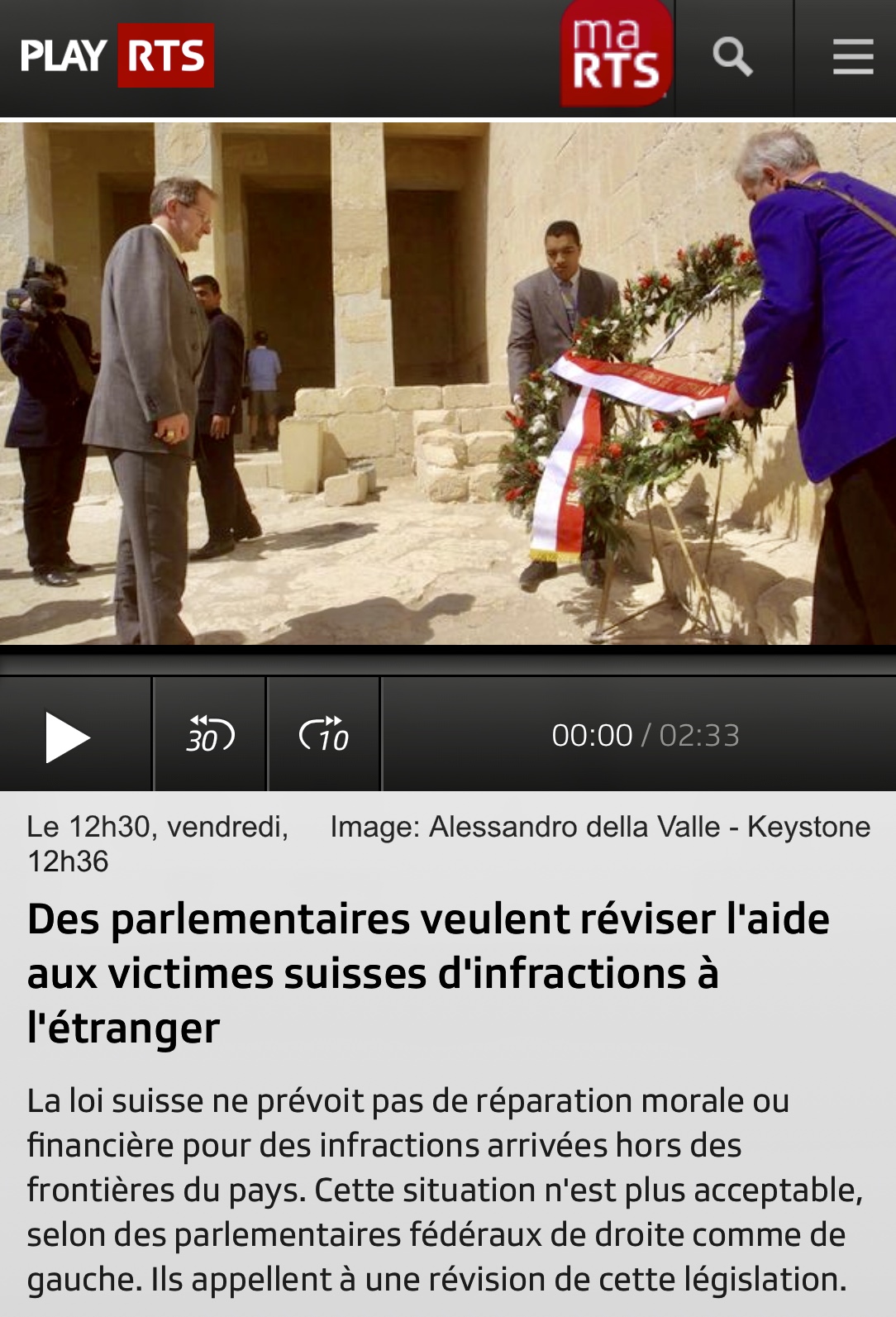Open the hamburger menu
The width and height of the screenshot is (896, 1317).
[x=852, y=57]
